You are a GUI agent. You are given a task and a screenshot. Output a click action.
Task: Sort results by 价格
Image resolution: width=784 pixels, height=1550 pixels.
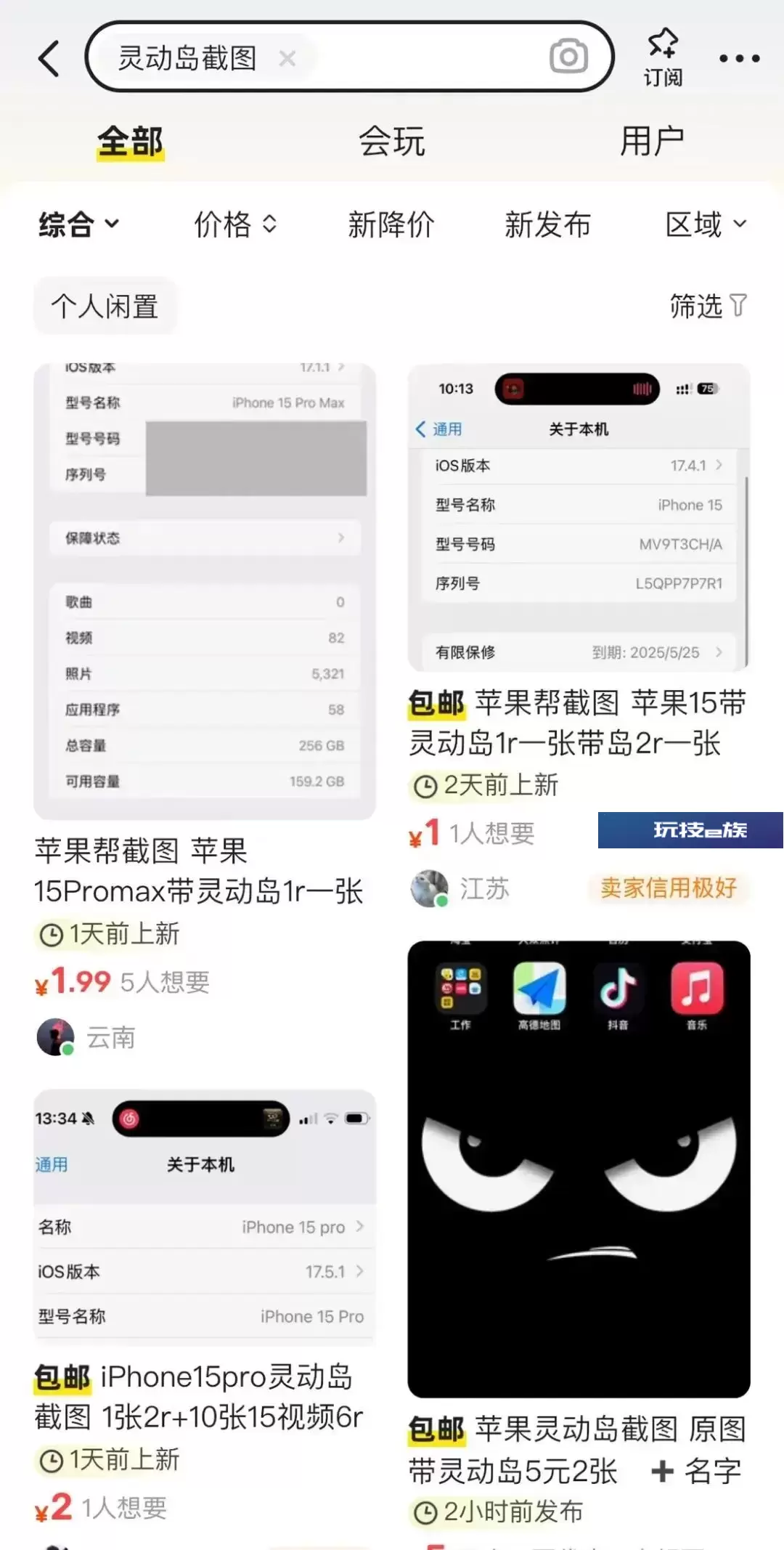pos(235,224)
